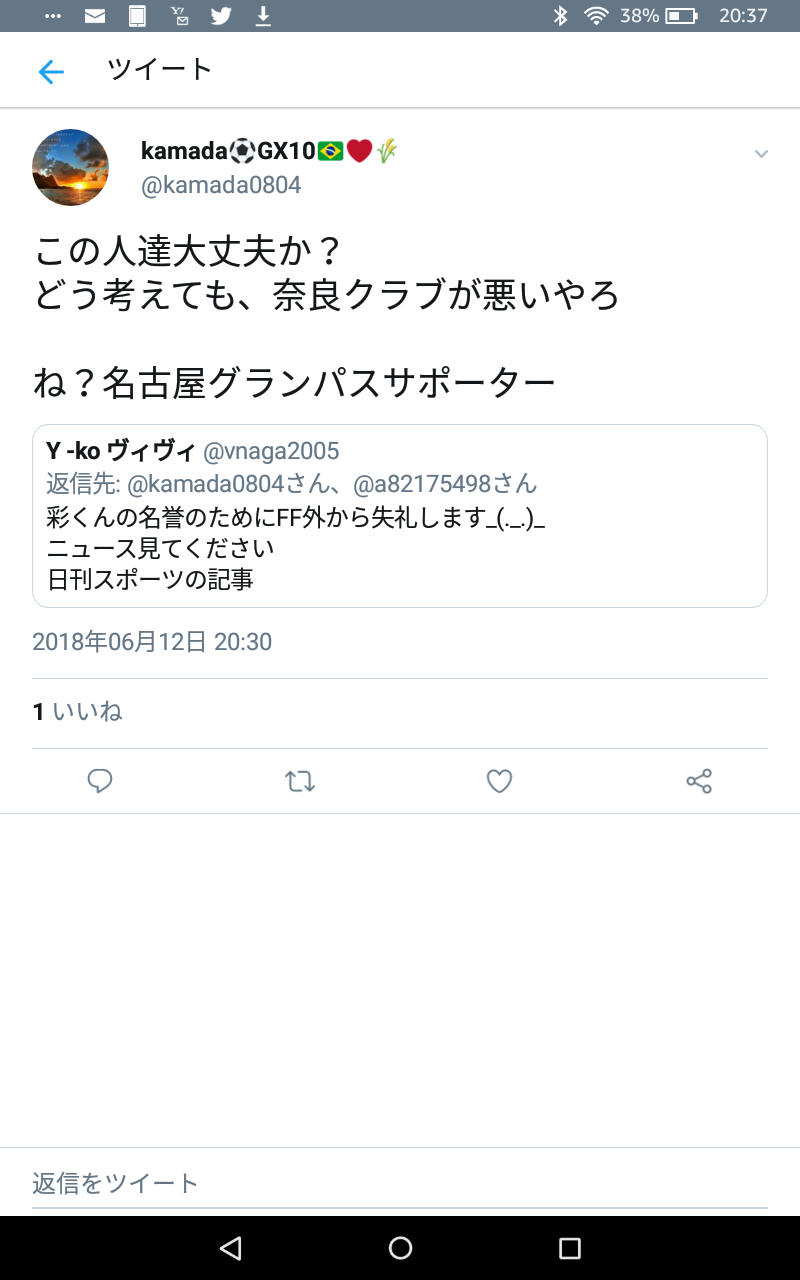Viewport: 800px width, 1280px height.
Task: Like the tweet with the heart
Action: coord(499,781)
